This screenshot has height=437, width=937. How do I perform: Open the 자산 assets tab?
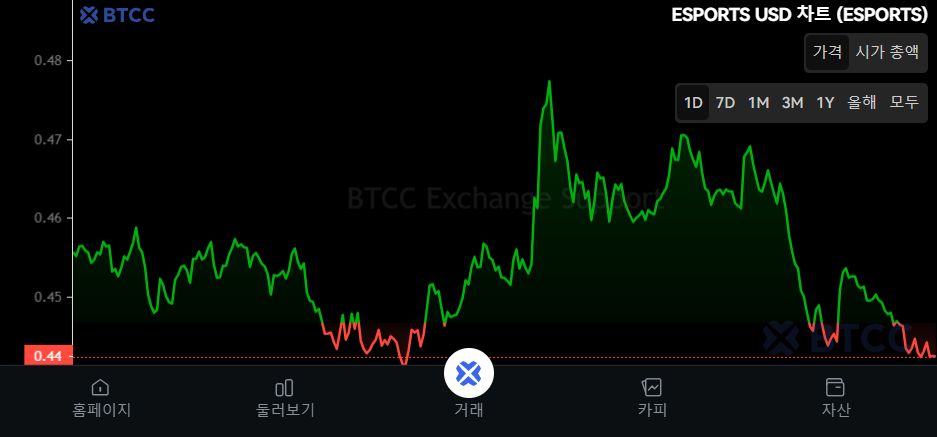[835, 397]
